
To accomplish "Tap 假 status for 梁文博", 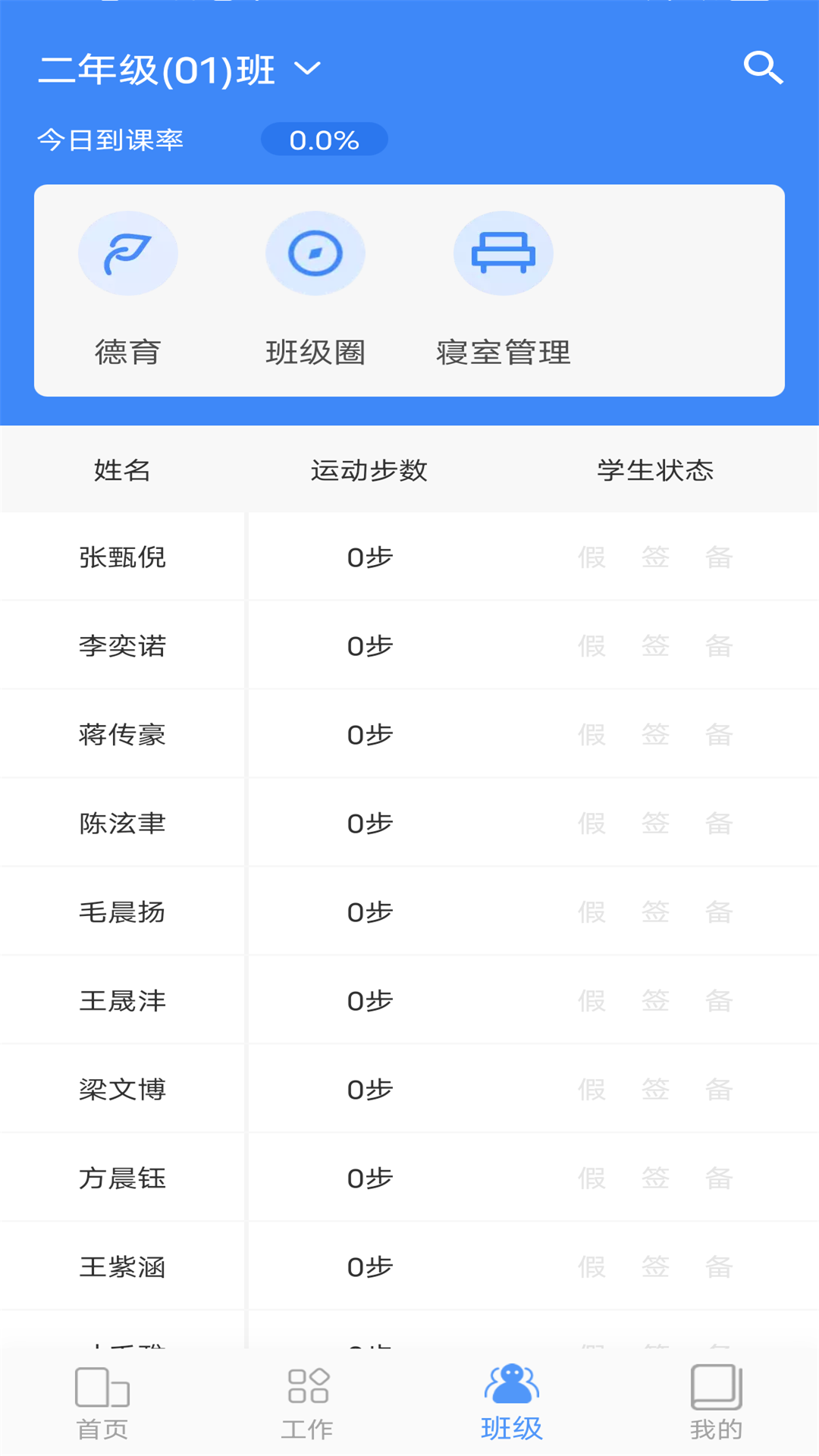I will tap(591, 1090).
